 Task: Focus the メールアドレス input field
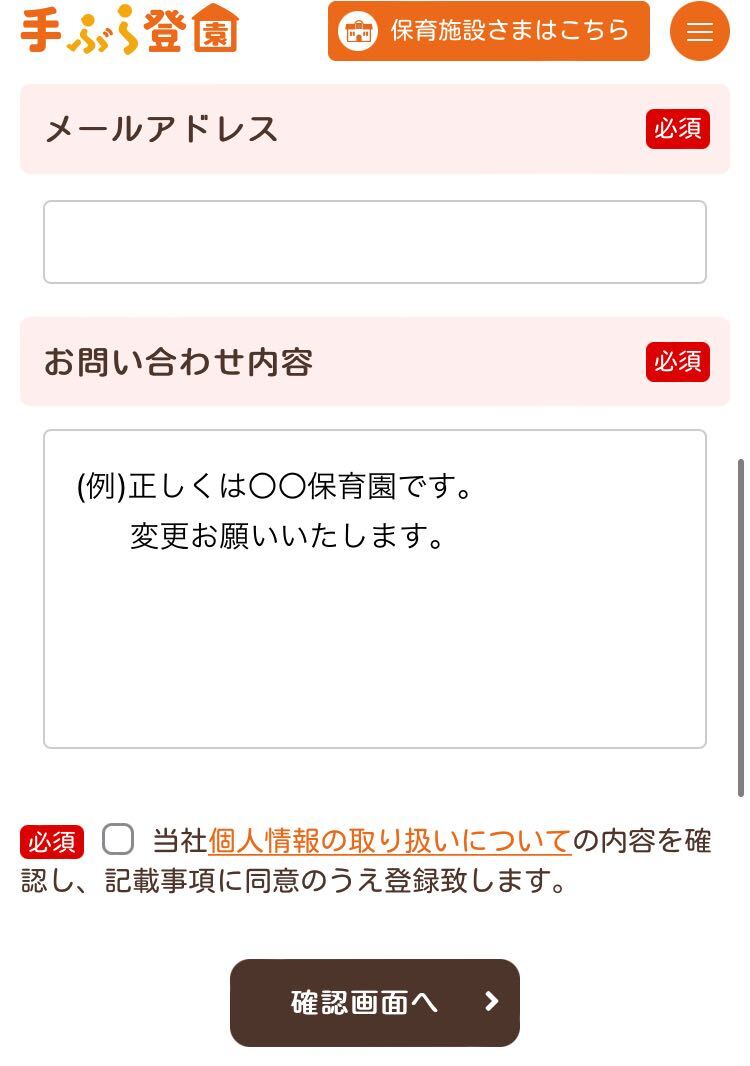click(x=375, y=242)
